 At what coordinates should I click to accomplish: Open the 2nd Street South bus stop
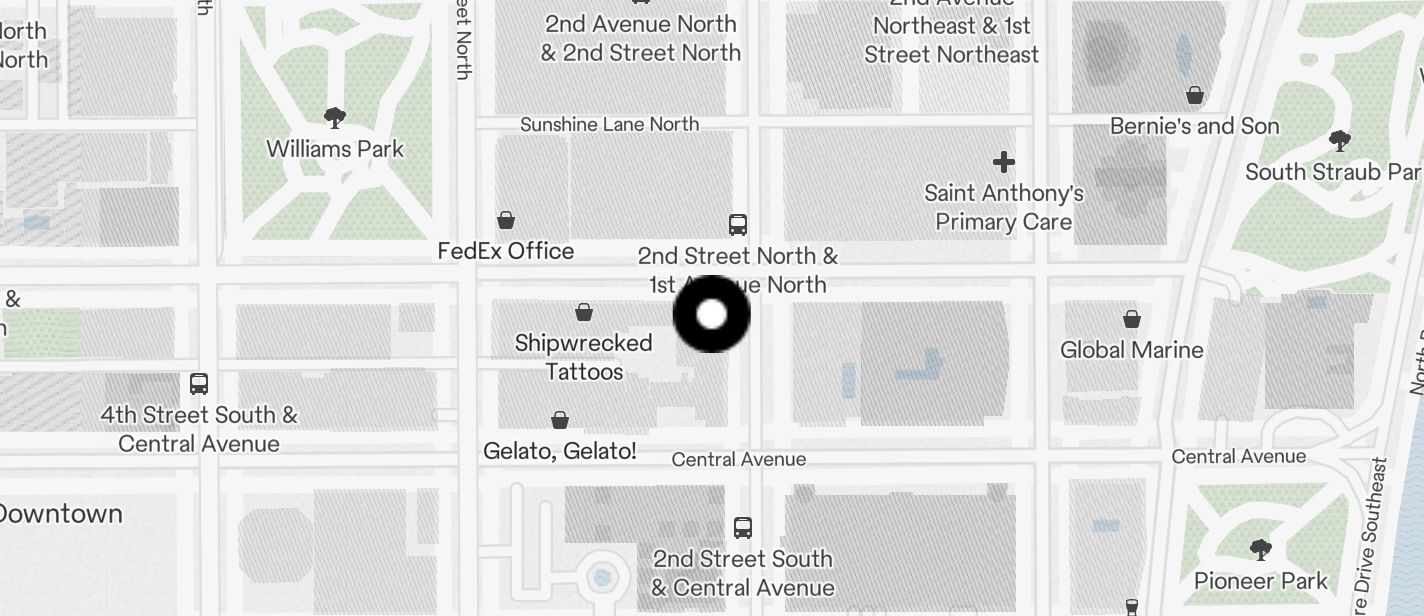tap(743, 528)
